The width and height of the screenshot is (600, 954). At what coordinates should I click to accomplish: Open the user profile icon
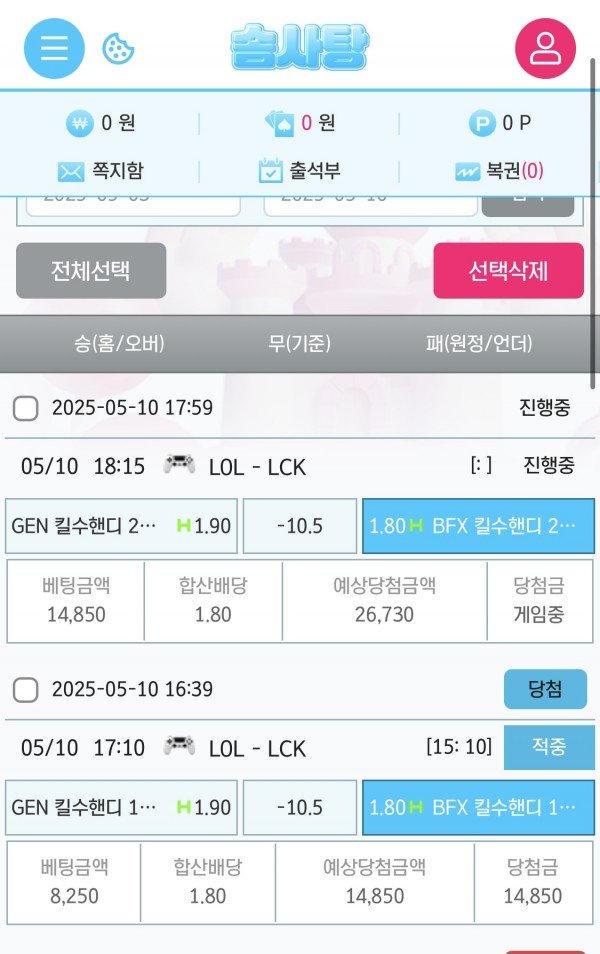click(545, 48)
